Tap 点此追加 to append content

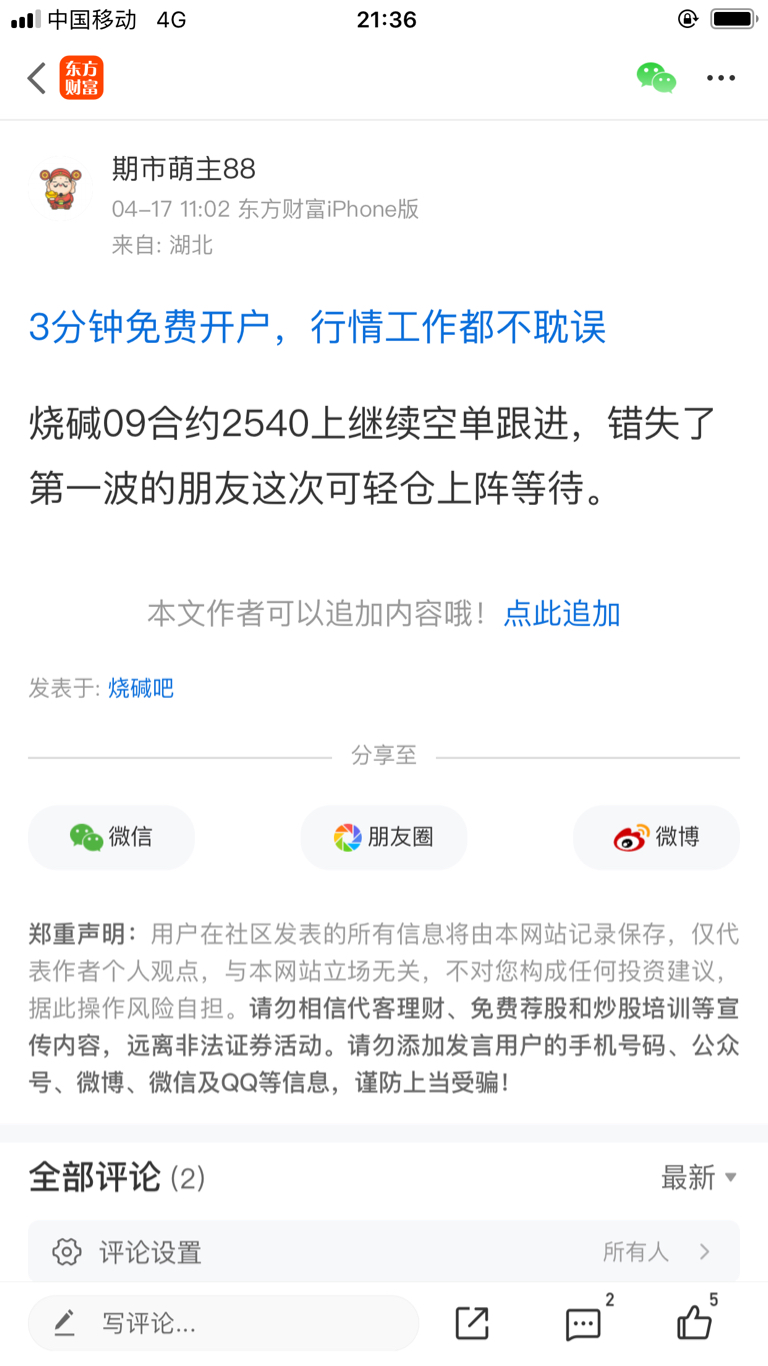[562, 613]
